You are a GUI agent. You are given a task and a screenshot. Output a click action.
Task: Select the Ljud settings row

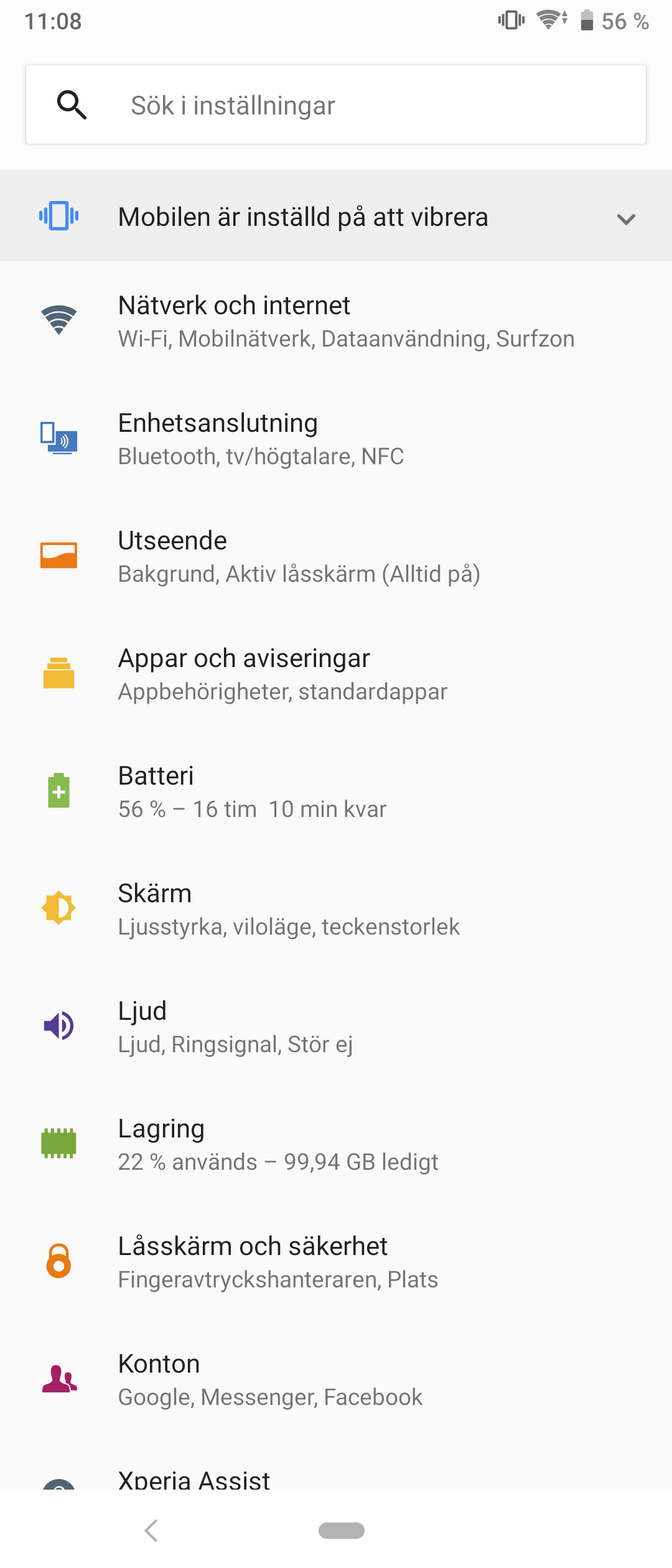(336, 1027)
